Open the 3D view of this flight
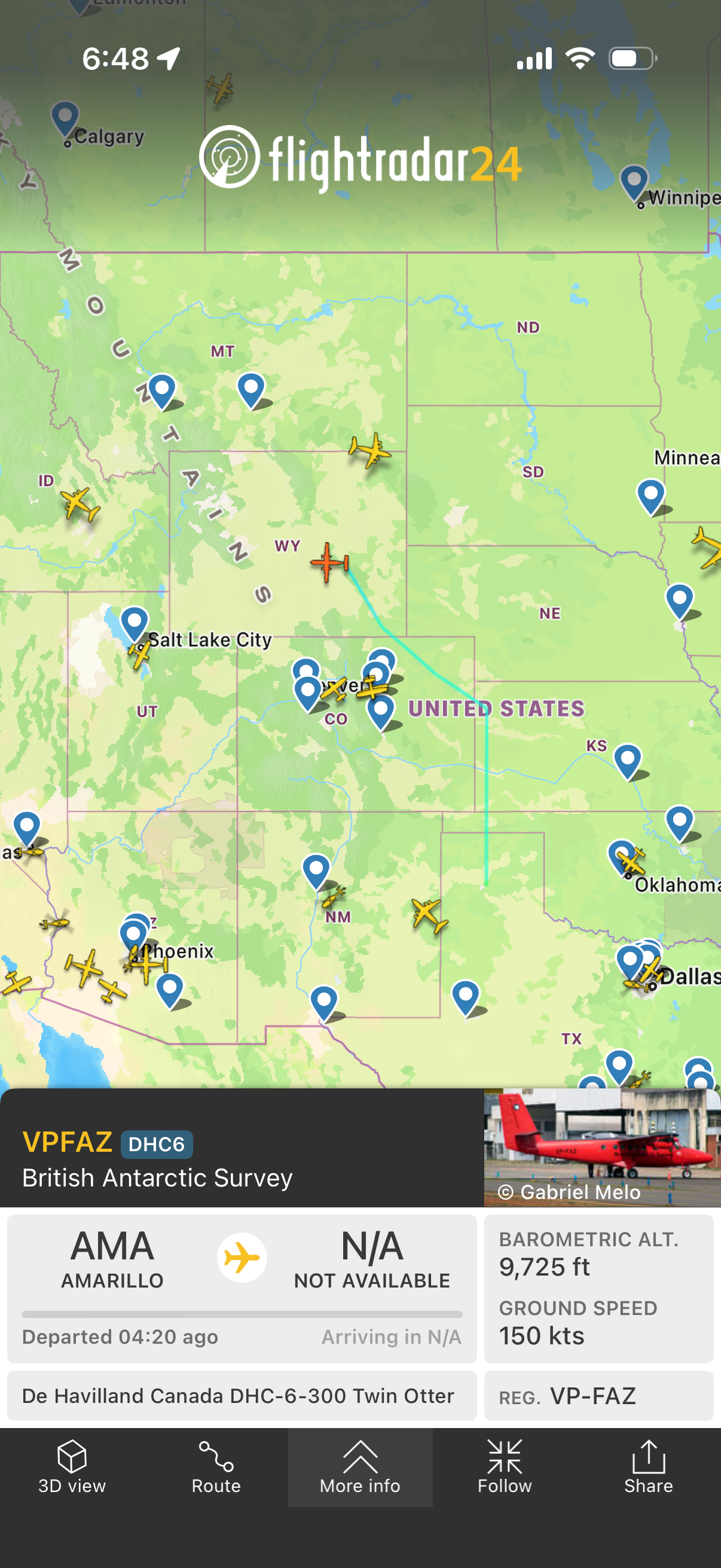721x1568 pixels. click(x=72, y=1467)
